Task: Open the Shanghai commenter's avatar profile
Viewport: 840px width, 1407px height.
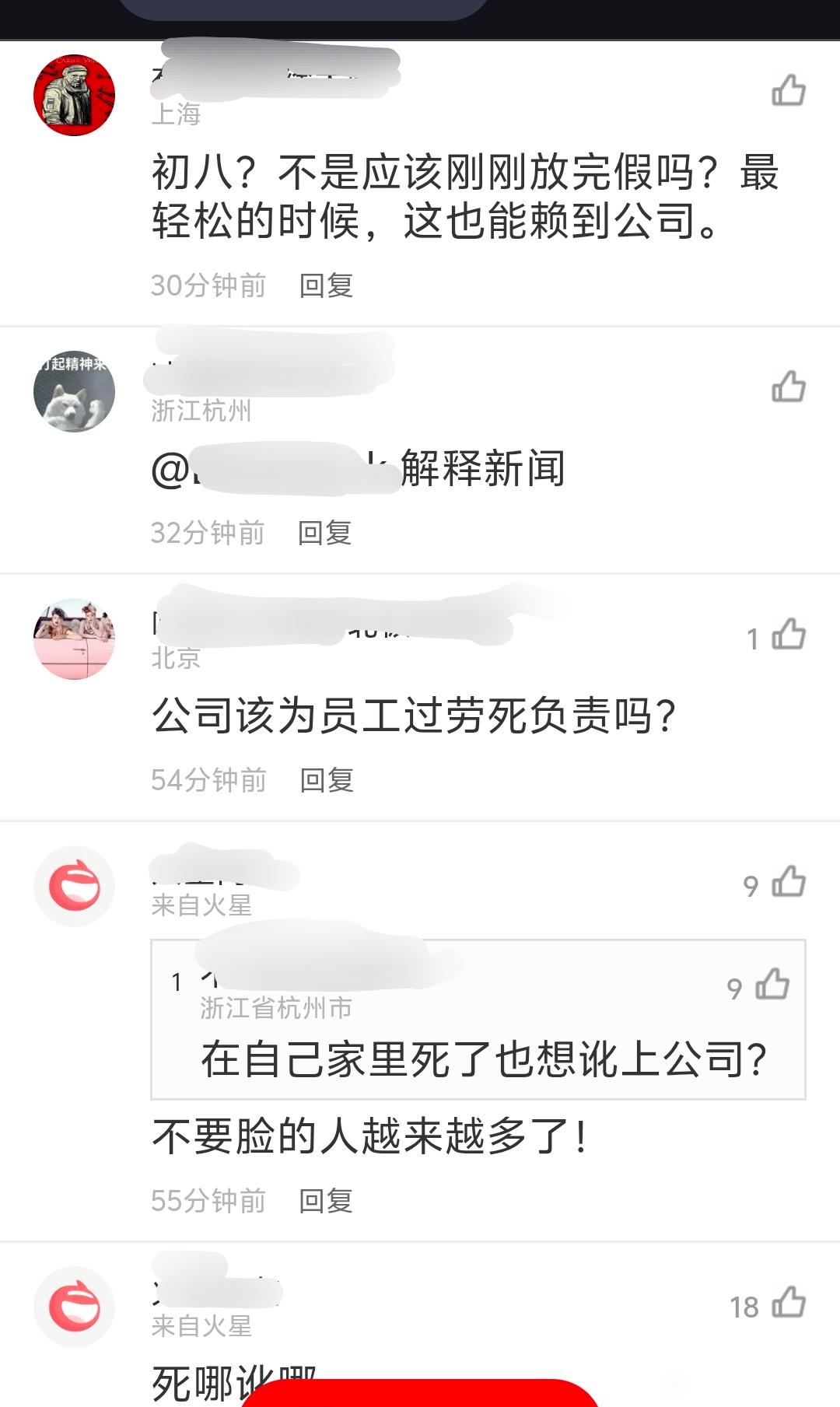Action: (x=74, y=95)
